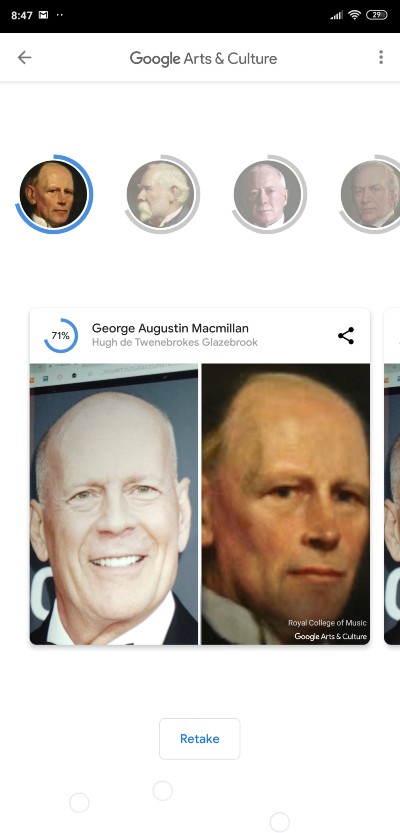
Task: Select the fourth partially visible portrait thumbnail
Action: [x=370, y=194]
